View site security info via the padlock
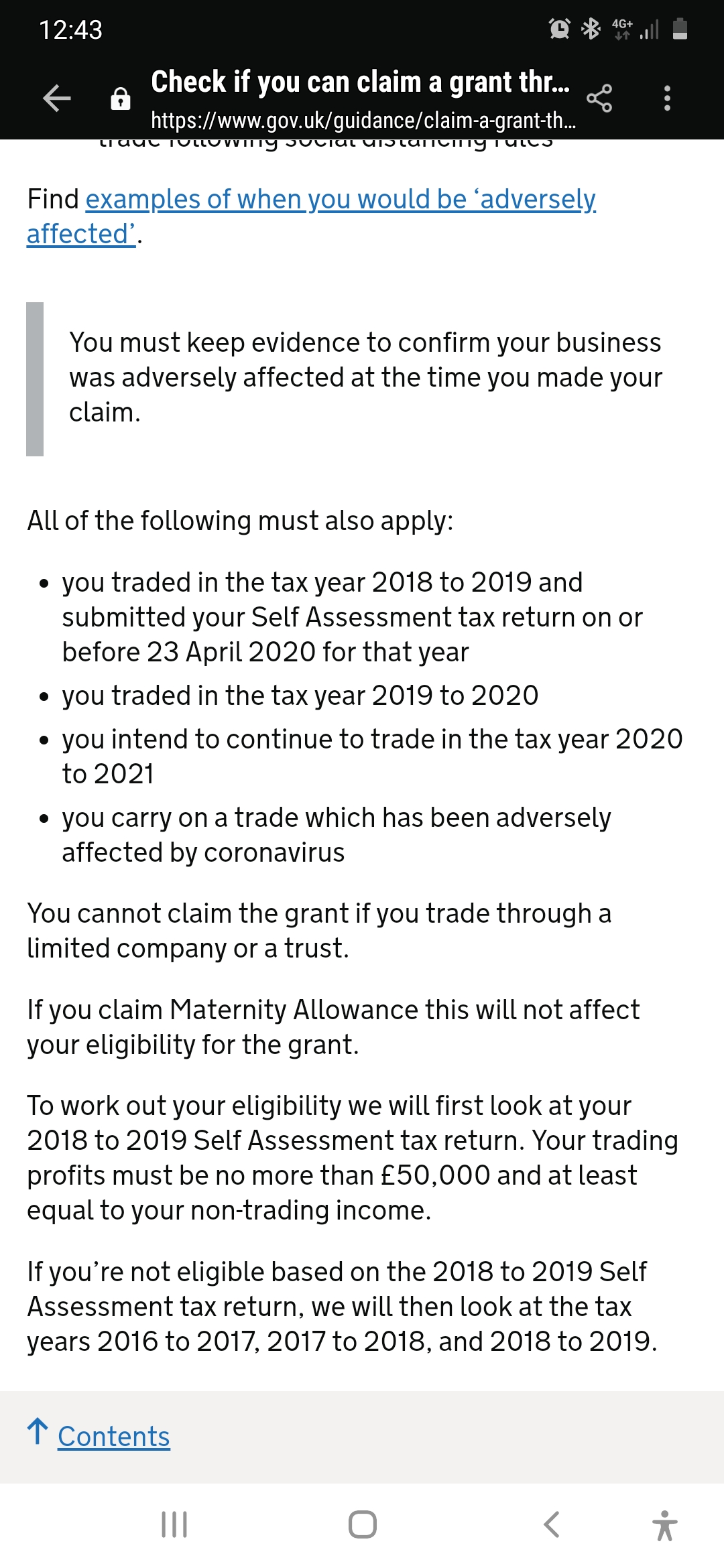Viewport: 724px width, 1568px height. (120, 99)
